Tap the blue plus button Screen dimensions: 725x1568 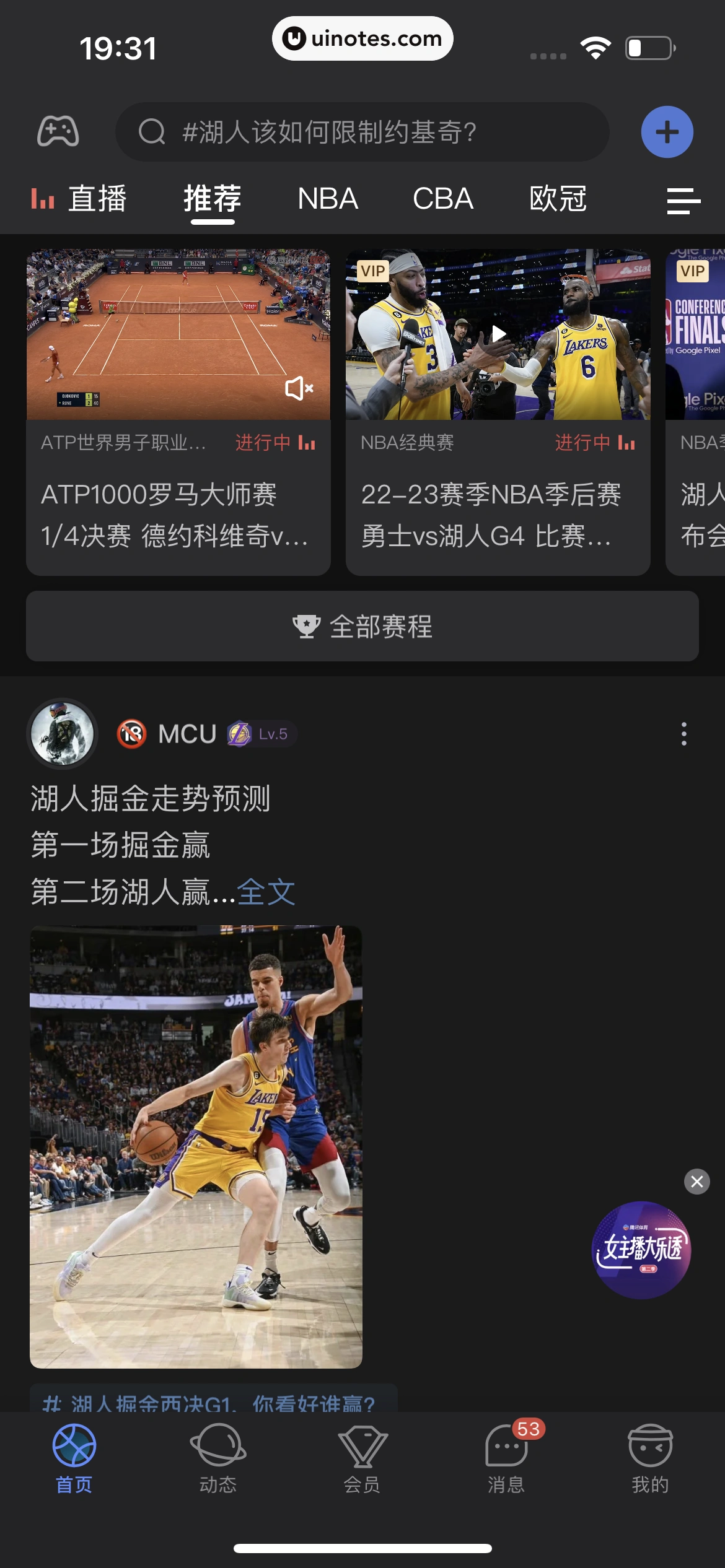pos(667,132)
